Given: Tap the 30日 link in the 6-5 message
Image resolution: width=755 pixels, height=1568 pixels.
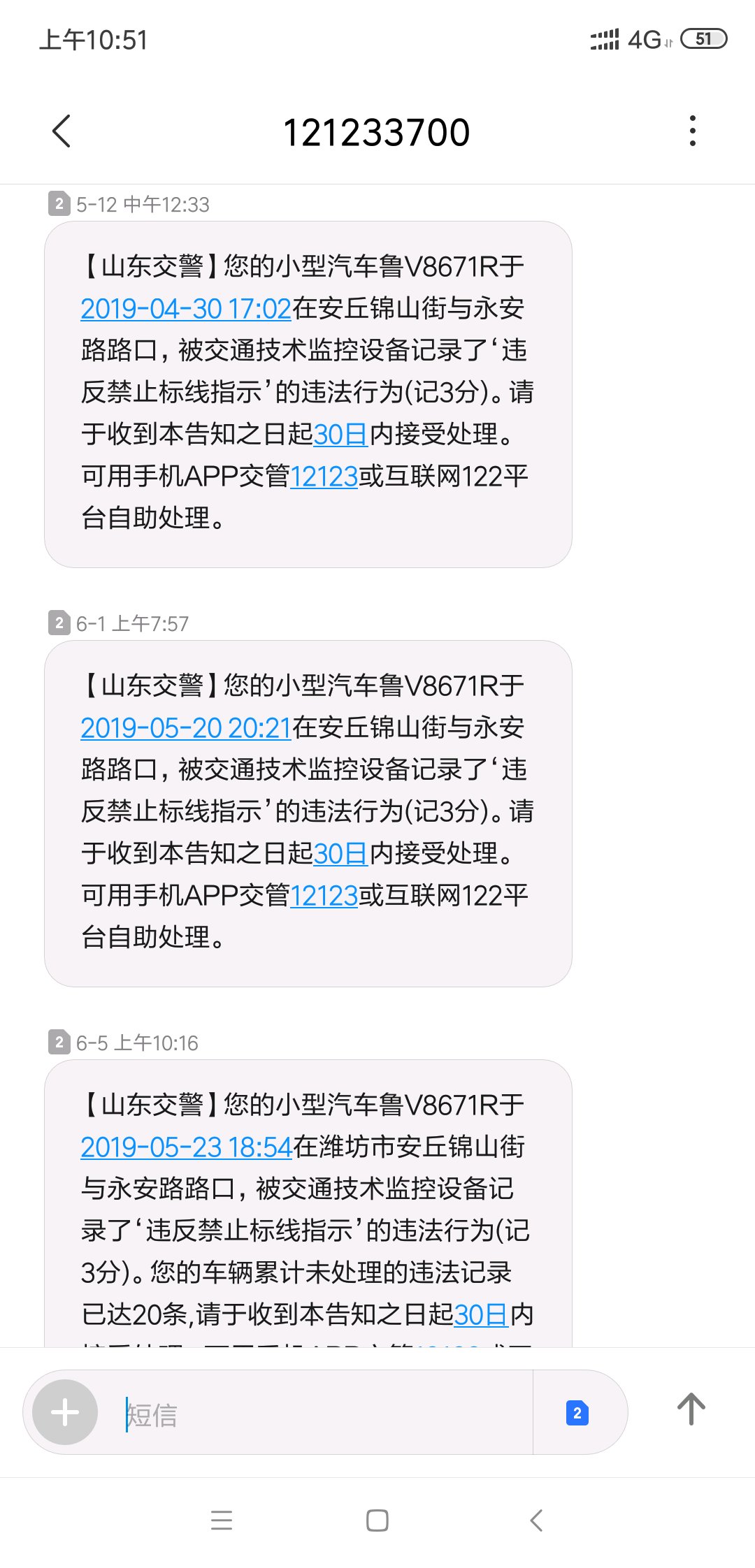Looking at the screenshot, I should pyautogui.click(x=481, y=1315).
